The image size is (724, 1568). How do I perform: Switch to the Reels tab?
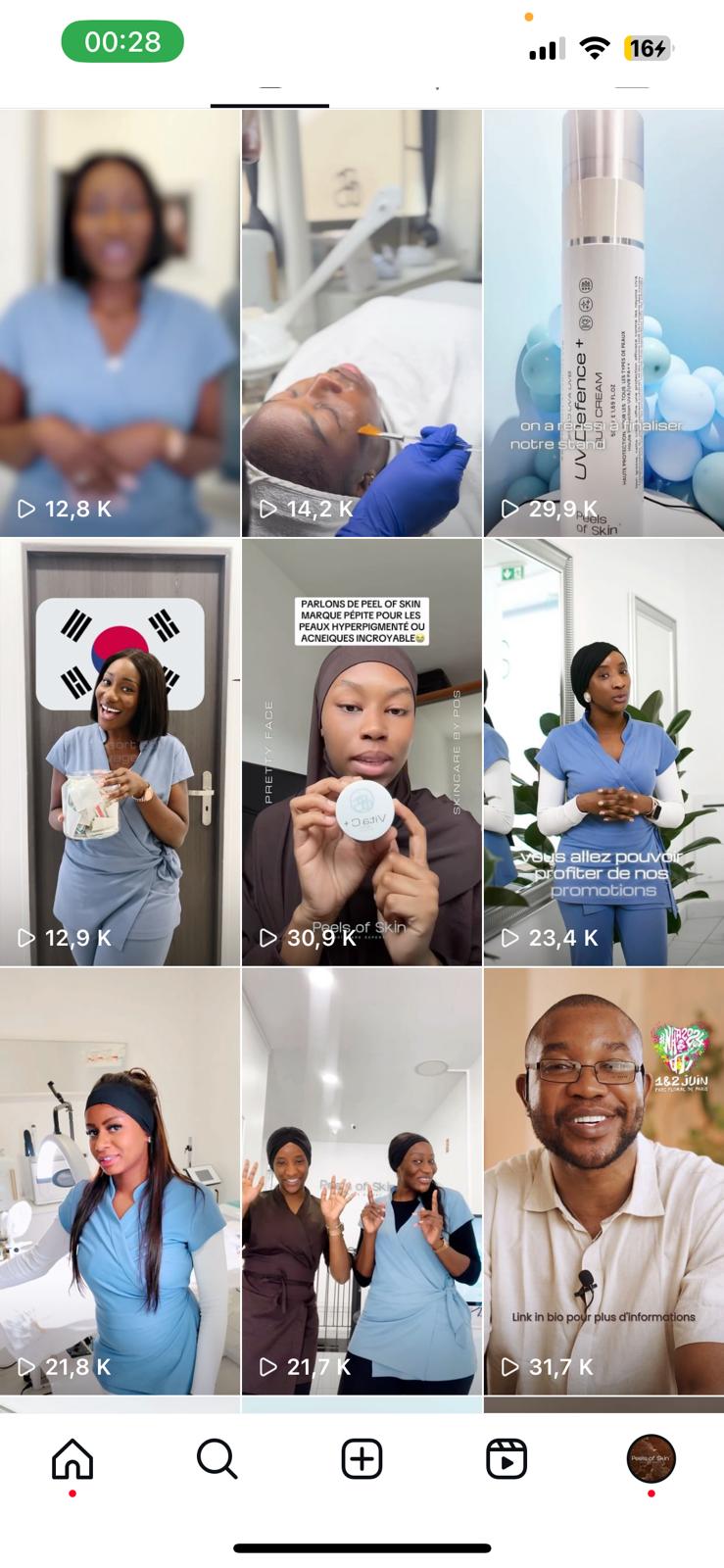(507, 1459)
